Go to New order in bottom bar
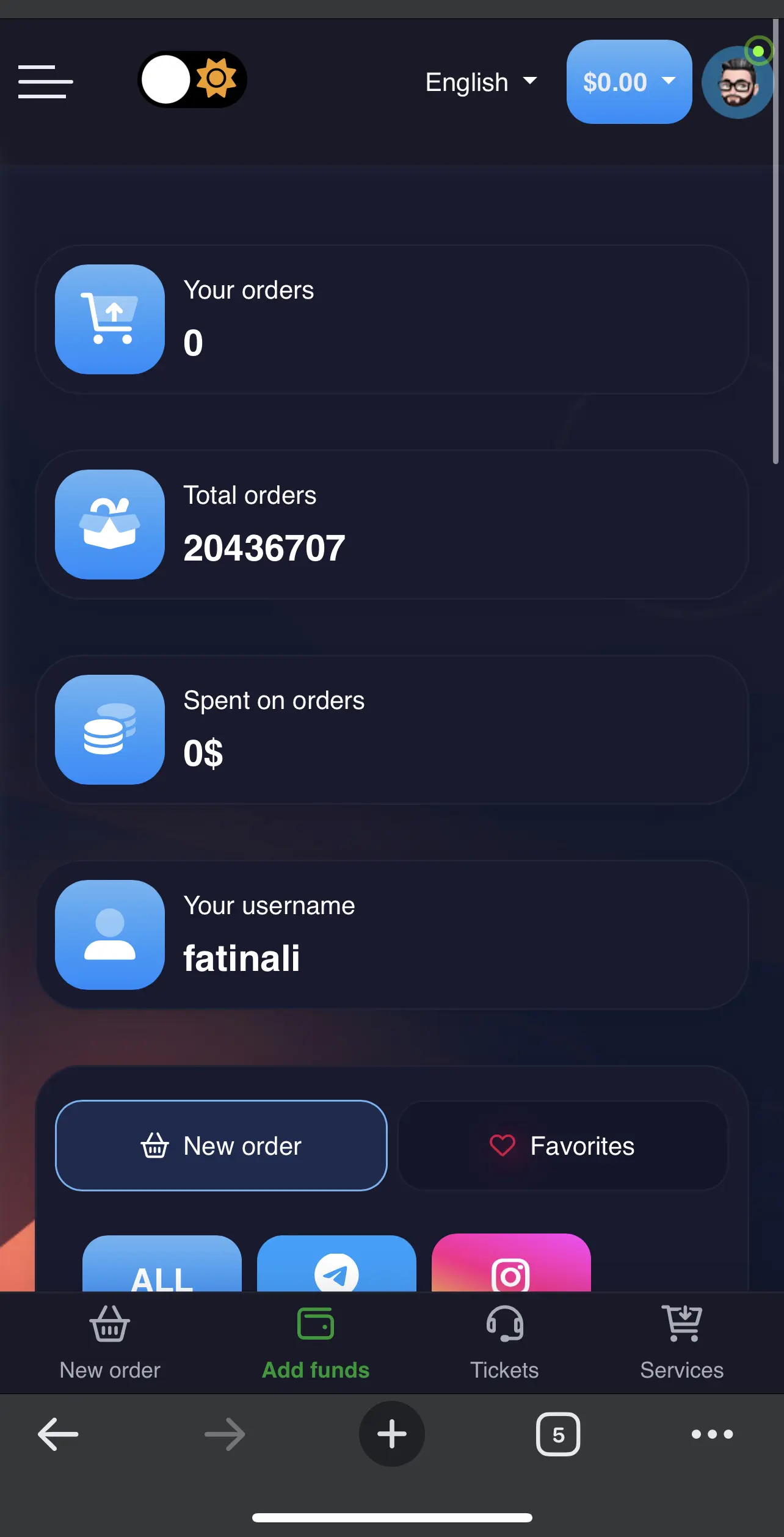 coord(110,1343)
